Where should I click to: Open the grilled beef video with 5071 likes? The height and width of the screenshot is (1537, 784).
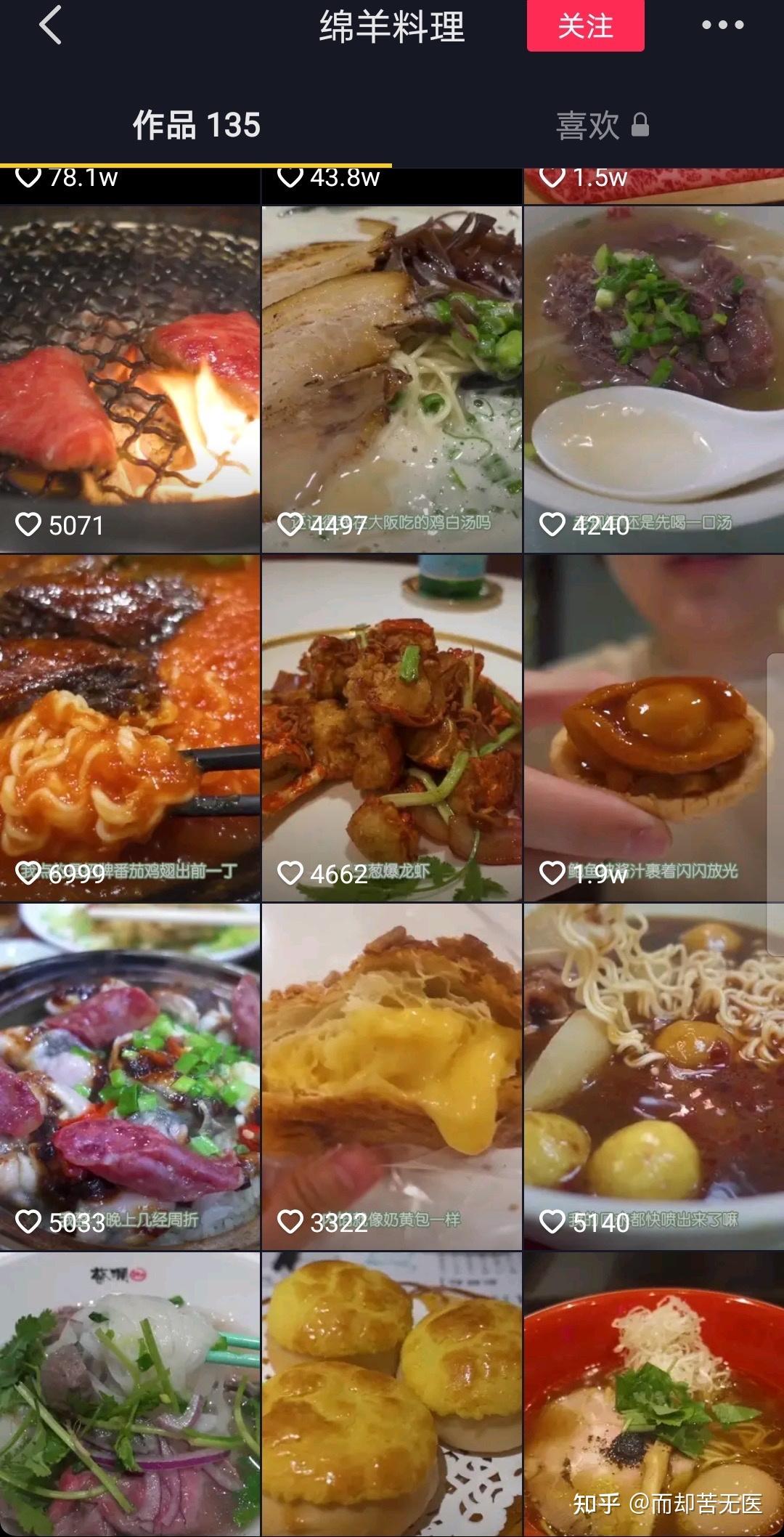(x=129, y=378)
